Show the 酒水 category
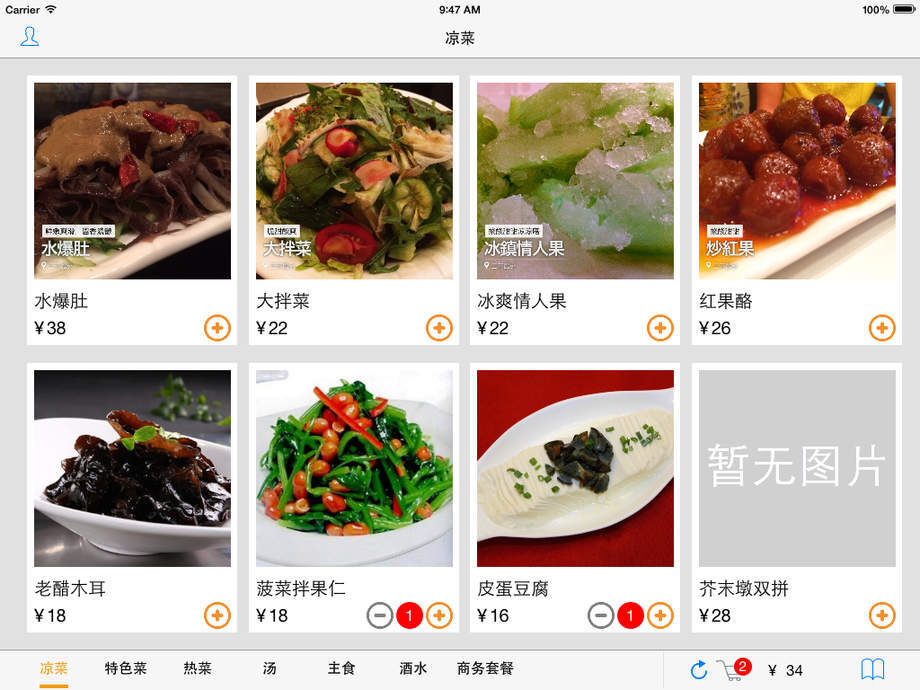Image resolution: width=920 pixels, height=690 pixels. tap(413, 669)
